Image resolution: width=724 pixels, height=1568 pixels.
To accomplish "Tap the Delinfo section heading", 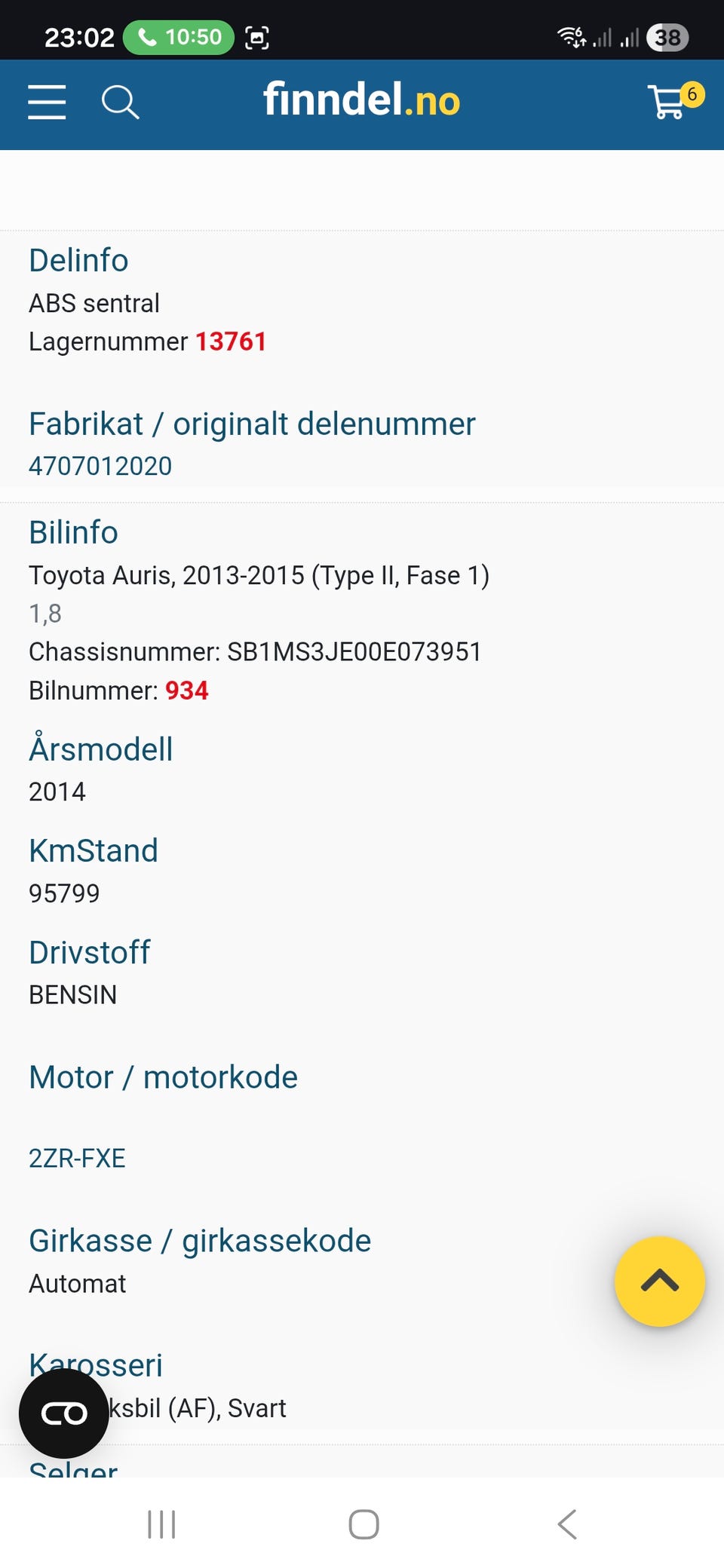I will coord(78,259).
